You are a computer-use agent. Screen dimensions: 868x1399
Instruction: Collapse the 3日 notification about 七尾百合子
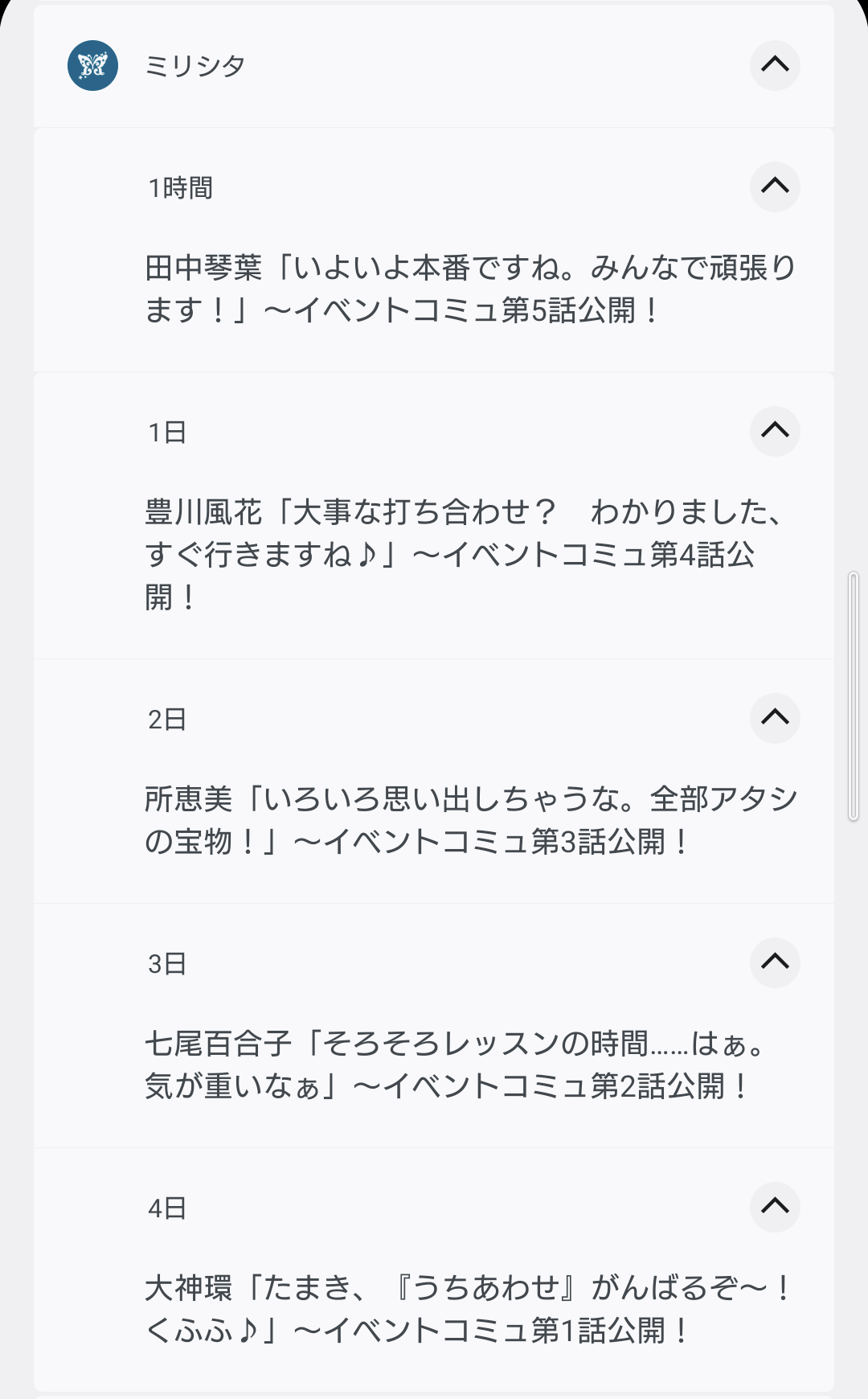pyautogui.click(x=775, y=962)
